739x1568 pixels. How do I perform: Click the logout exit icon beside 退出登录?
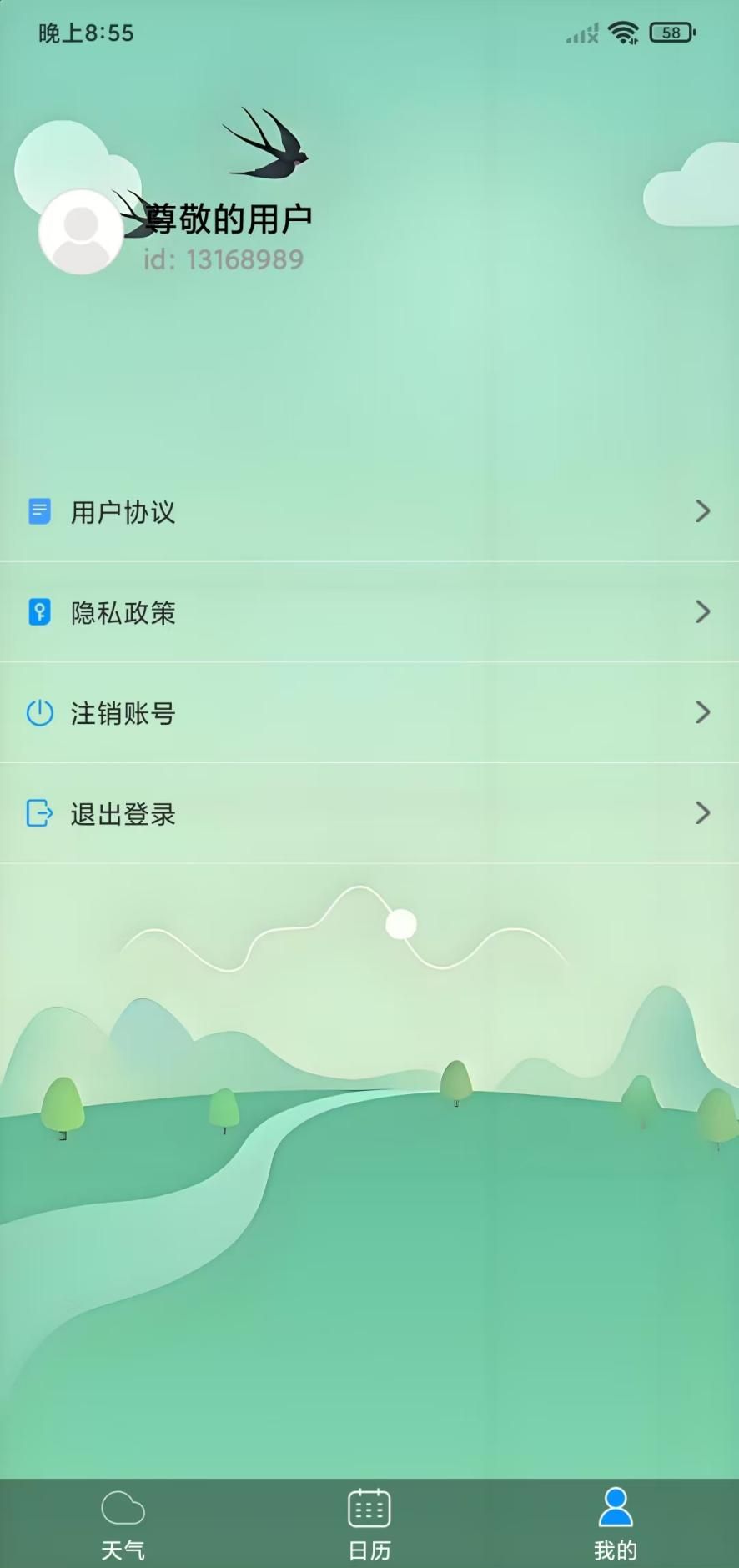(x=39, y=813)
